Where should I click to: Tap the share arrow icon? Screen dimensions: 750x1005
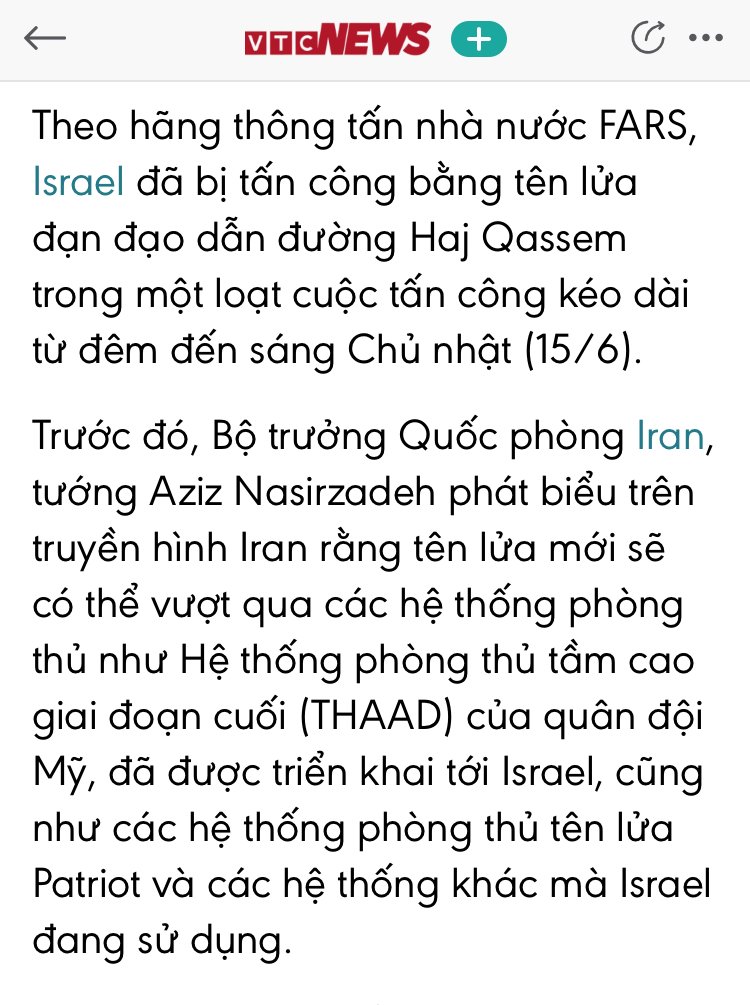coord(648,39)
